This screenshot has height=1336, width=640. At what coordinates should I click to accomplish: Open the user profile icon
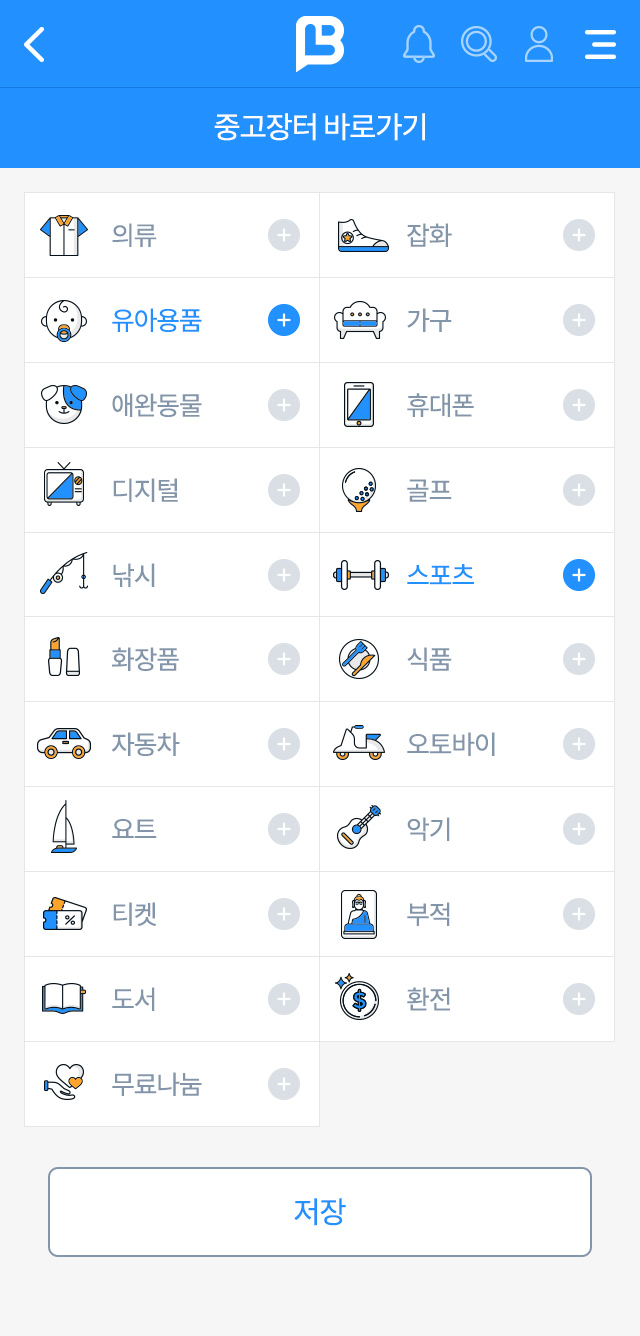point(539,44)
